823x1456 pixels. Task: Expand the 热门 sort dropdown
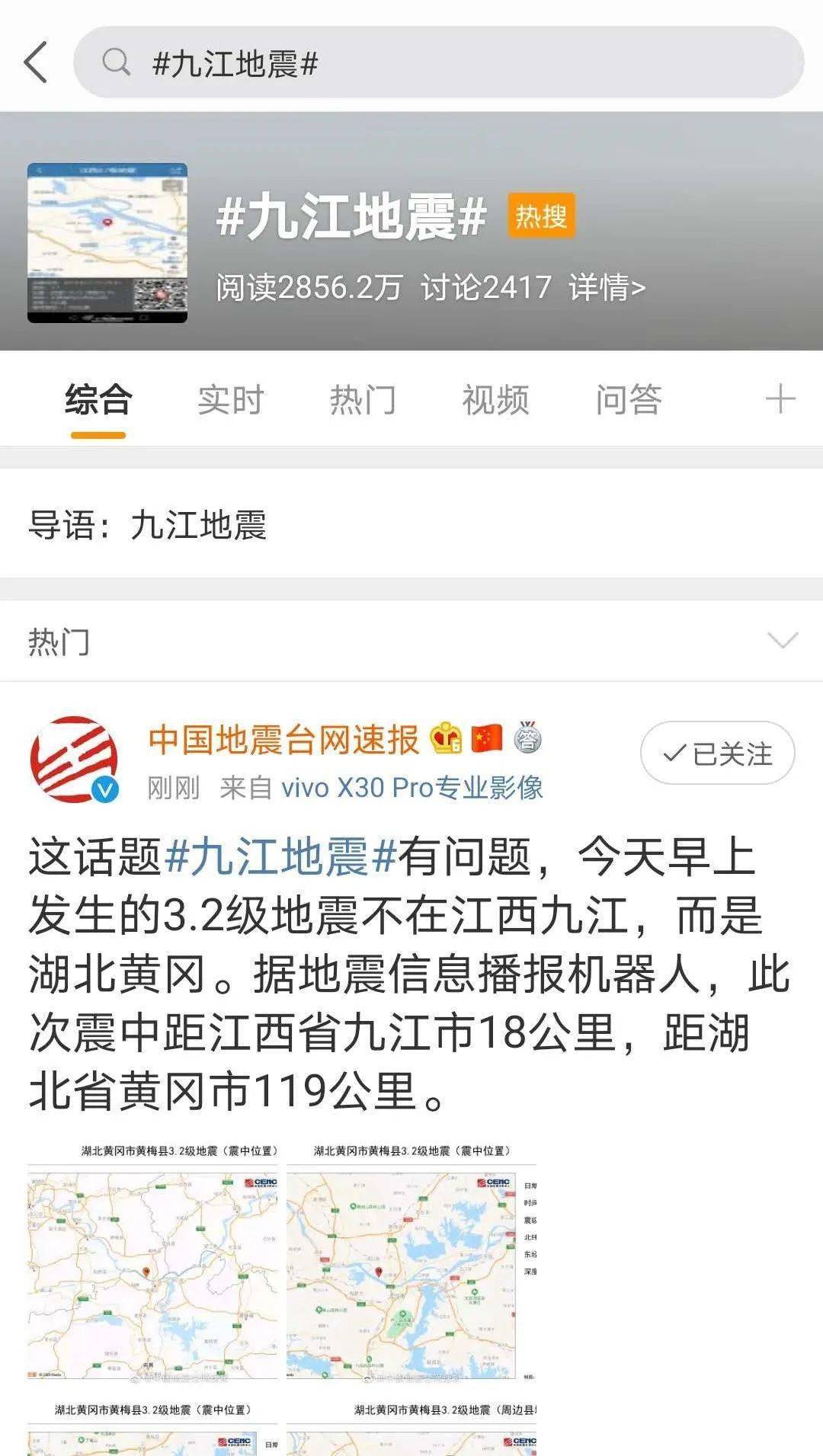[783, 641]
